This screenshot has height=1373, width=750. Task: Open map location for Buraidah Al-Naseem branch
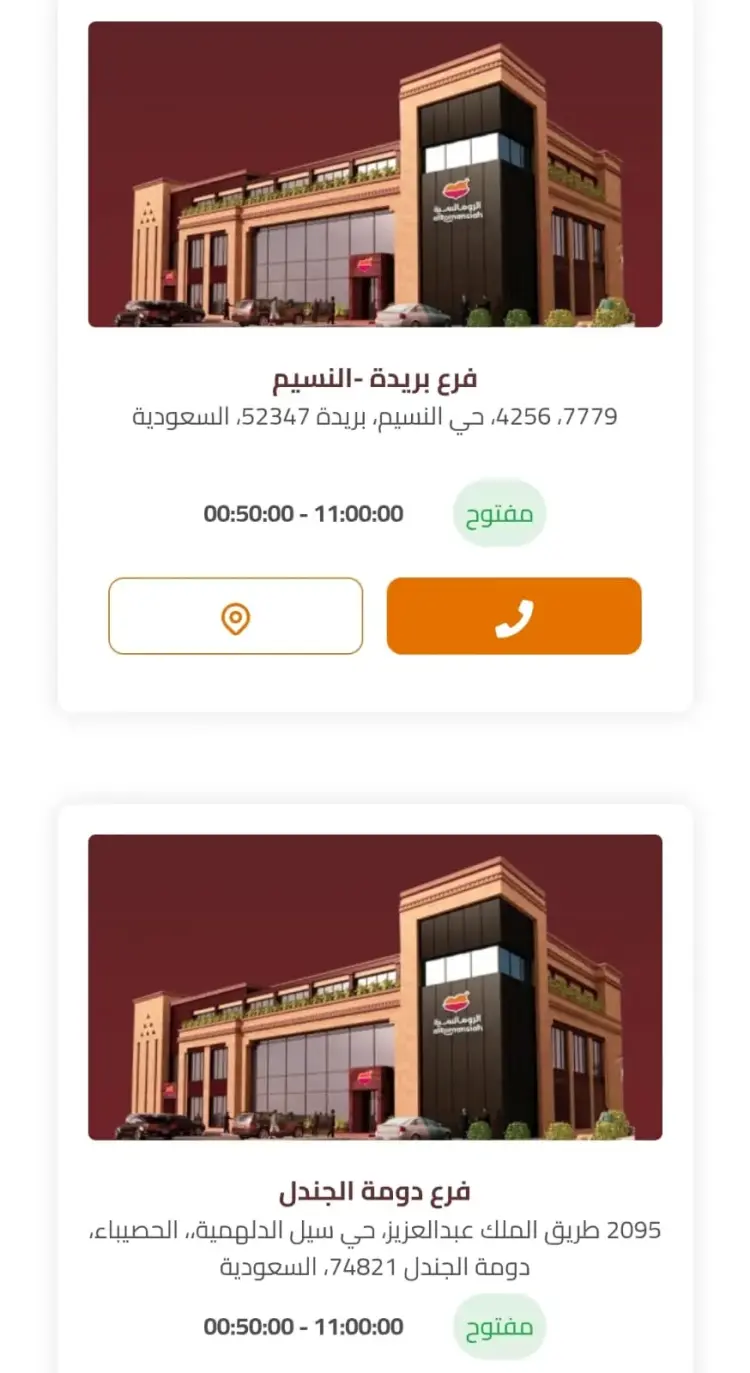point(235,616)
